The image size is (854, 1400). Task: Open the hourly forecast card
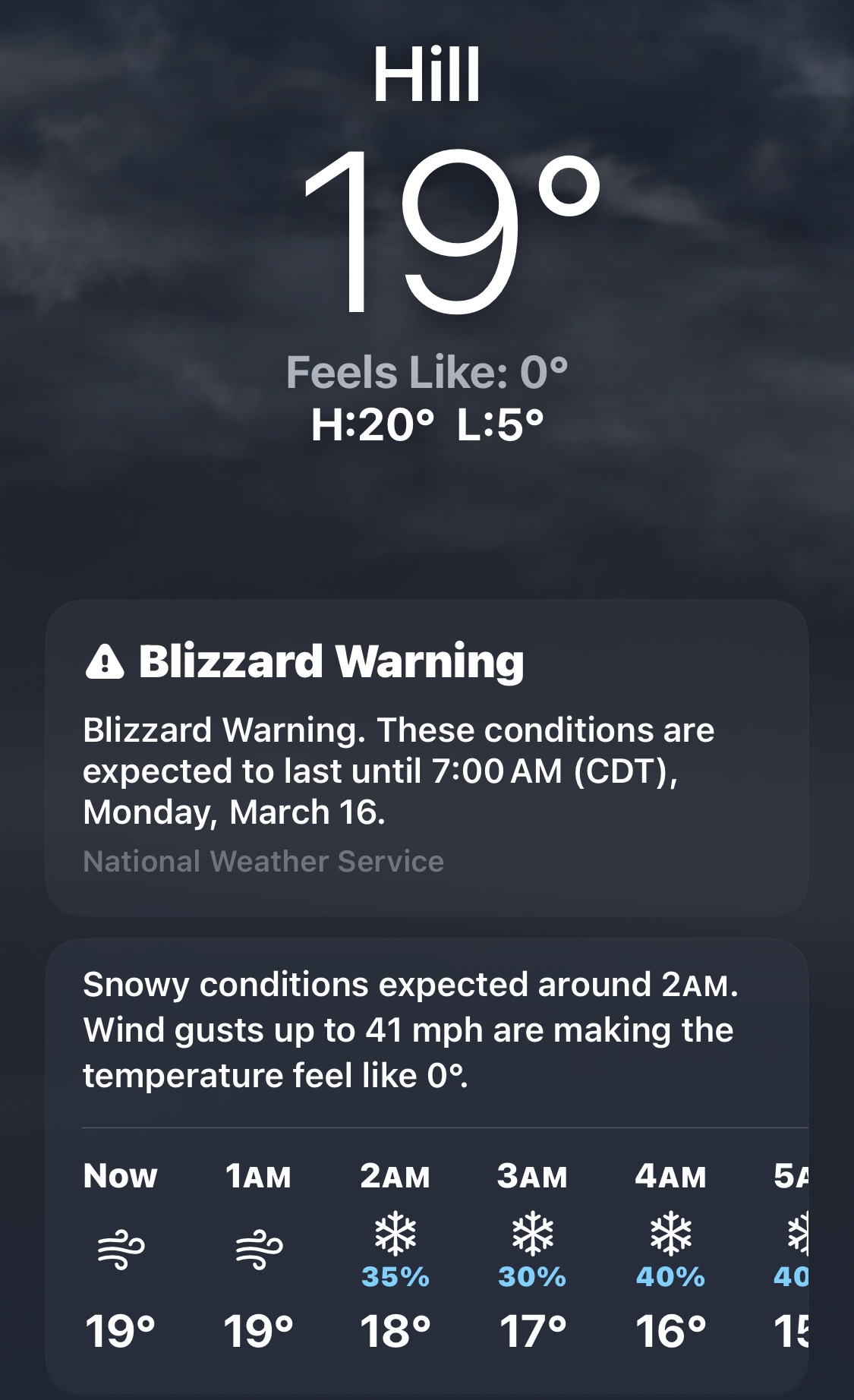pyautogui.click(x=427, y=1169)
